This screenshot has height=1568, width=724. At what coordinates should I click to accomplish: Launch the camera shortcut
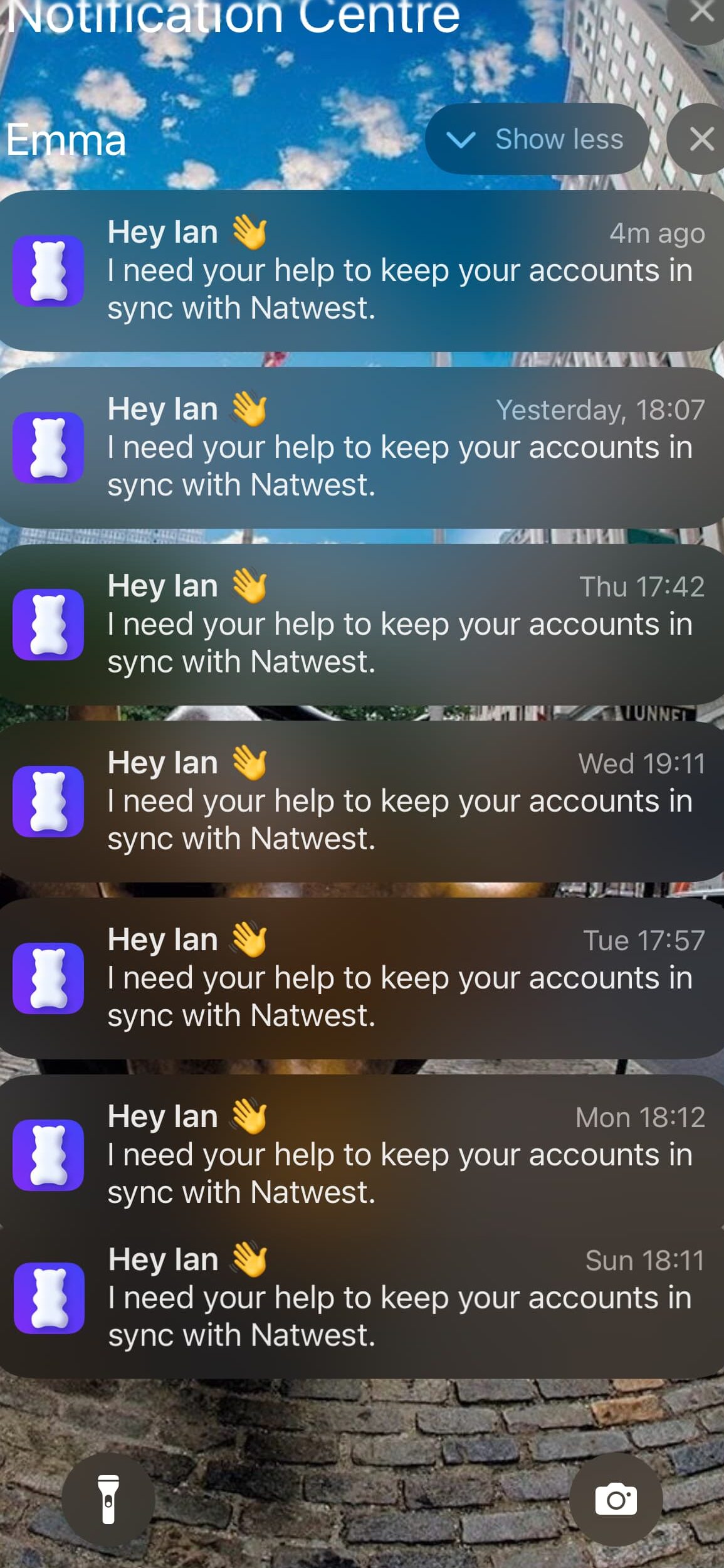tap(616, 1500)
